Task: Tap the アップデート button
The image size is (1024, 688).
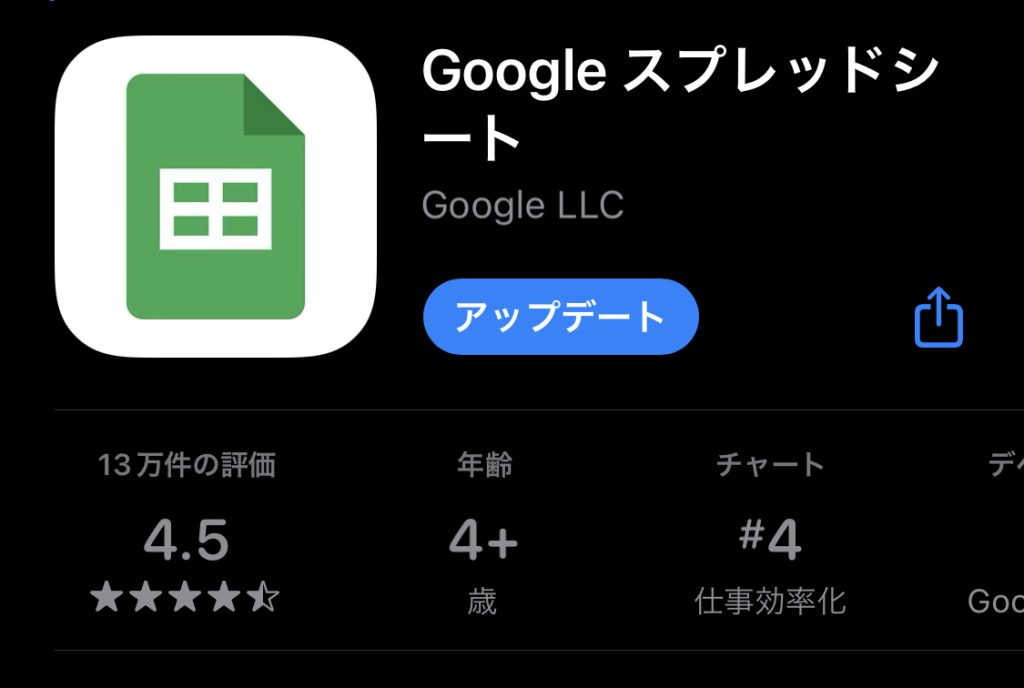Action: pos(560,317)
